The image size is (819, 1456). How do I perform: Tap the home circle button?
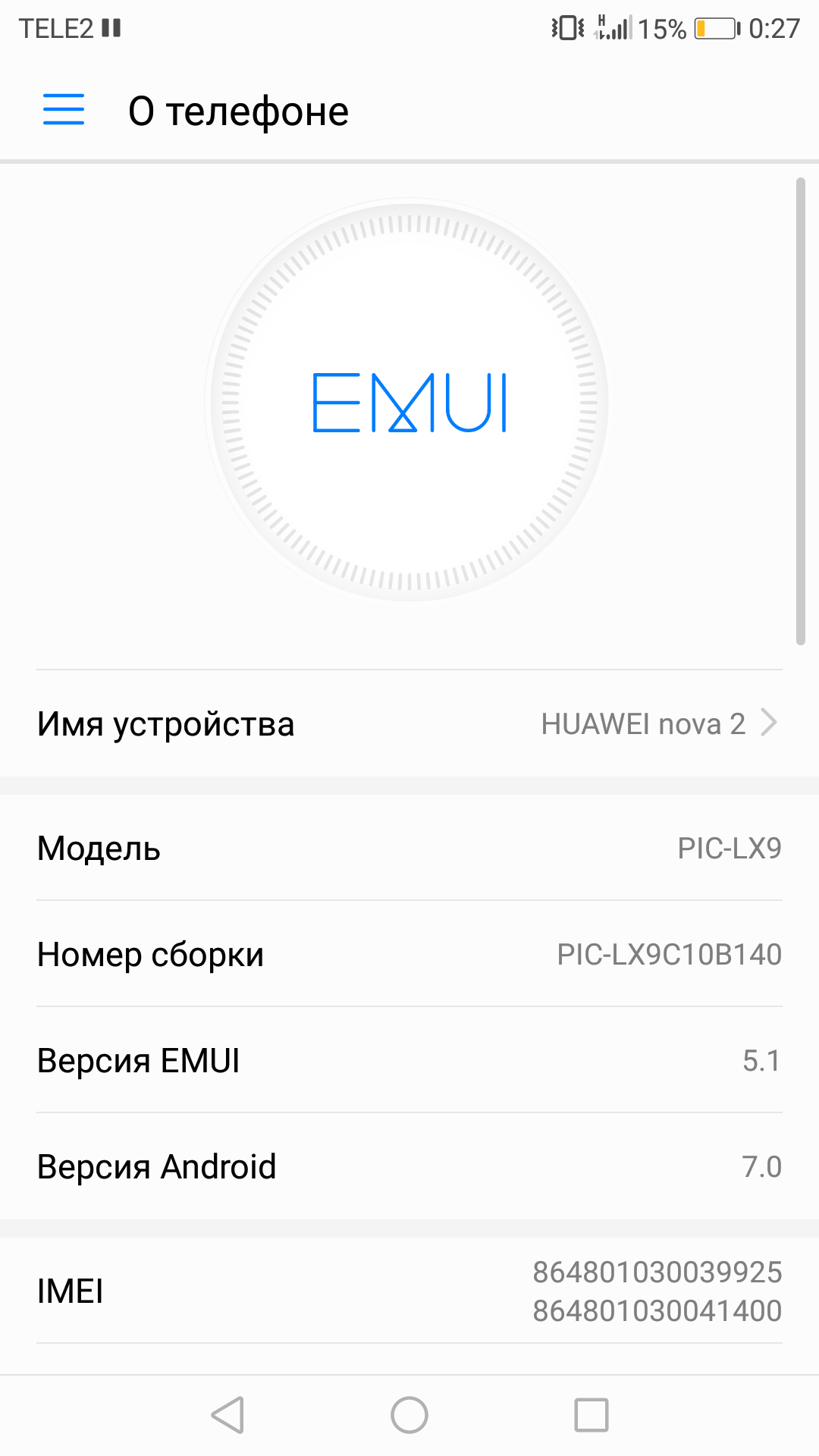point(409,1415)
